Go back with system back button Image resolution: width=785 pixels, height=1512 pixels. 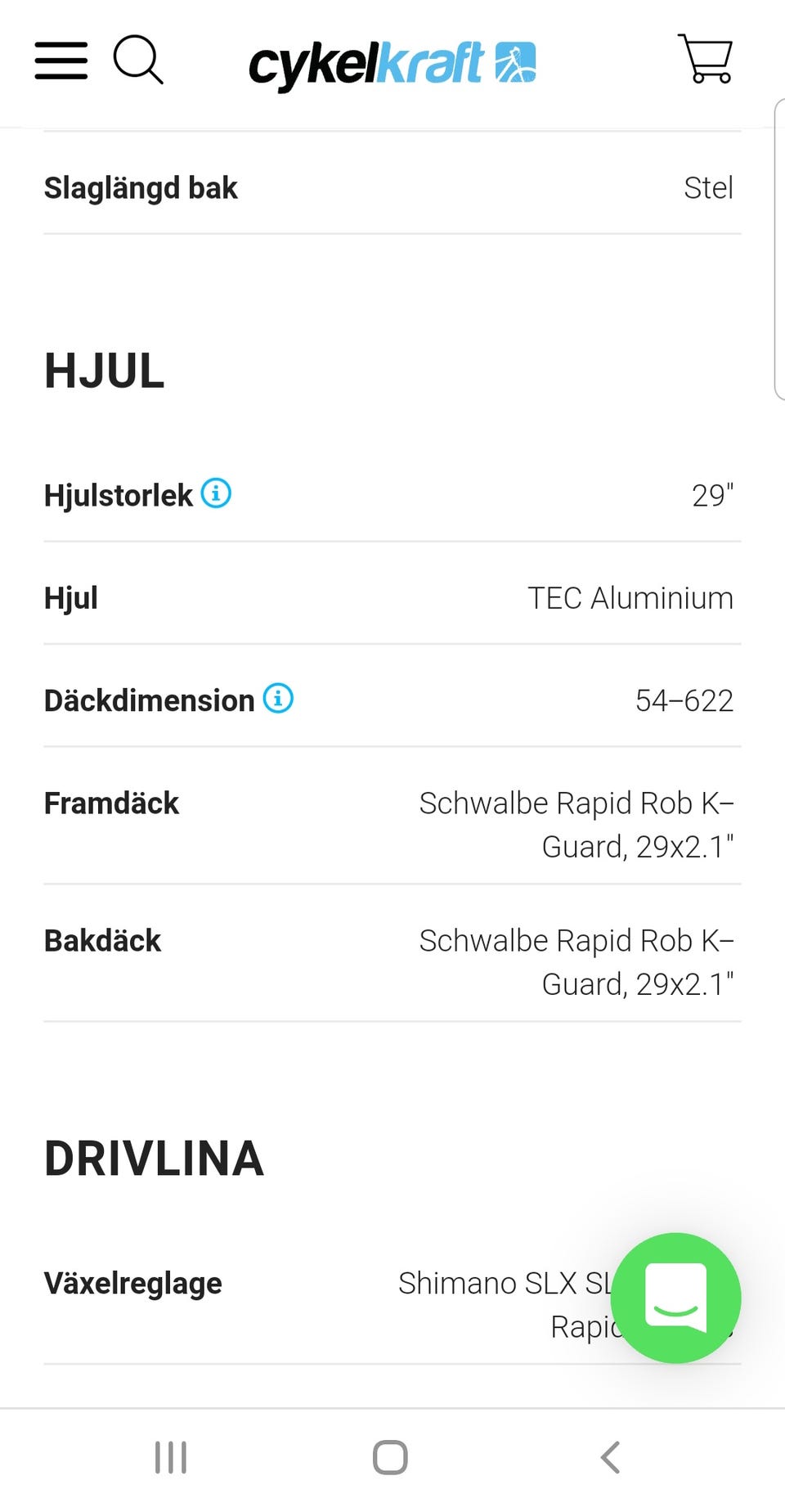611,1457
